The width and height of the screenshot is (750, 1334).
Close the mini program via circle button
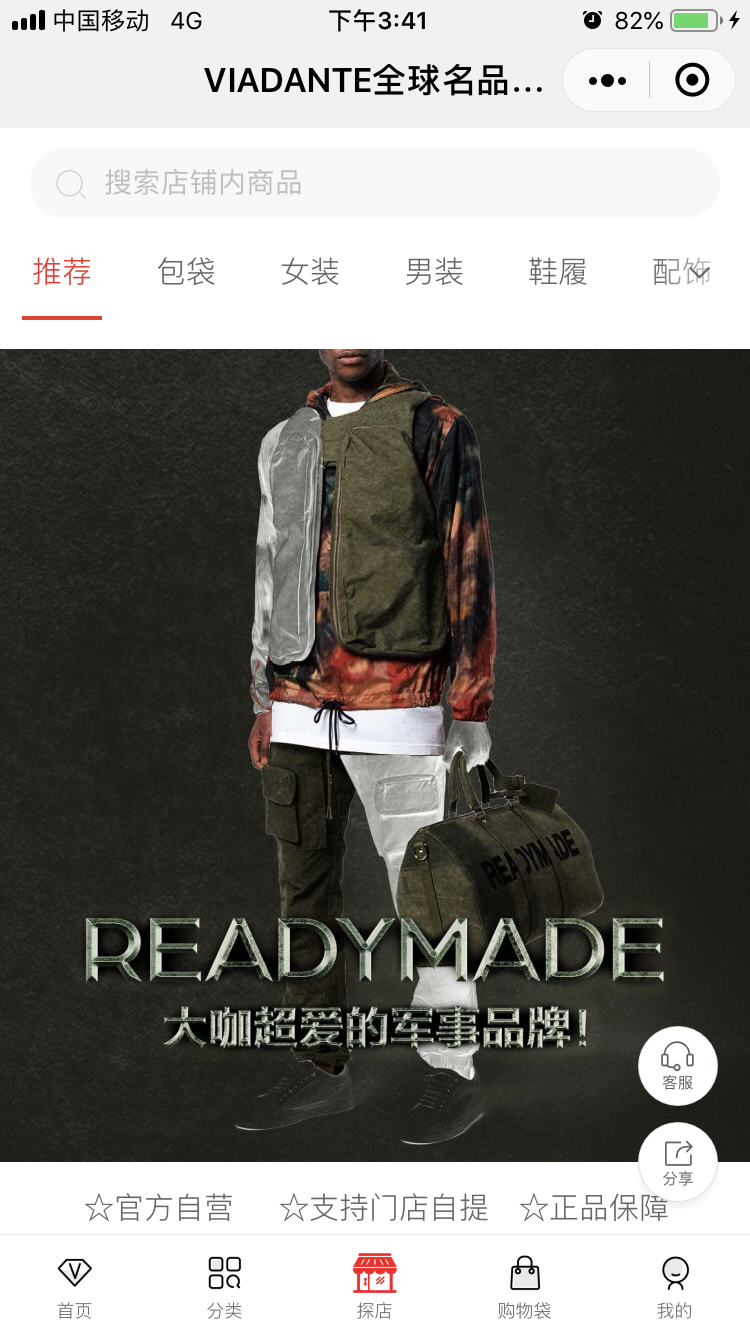pos(692,80)
